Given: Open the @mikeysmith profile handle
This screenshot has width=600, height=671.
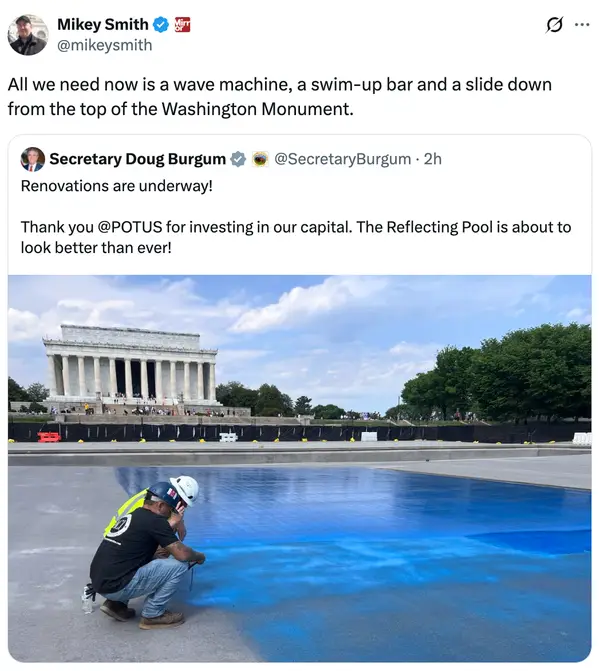Looking at the screenshot, I should (x=104, y=45).
